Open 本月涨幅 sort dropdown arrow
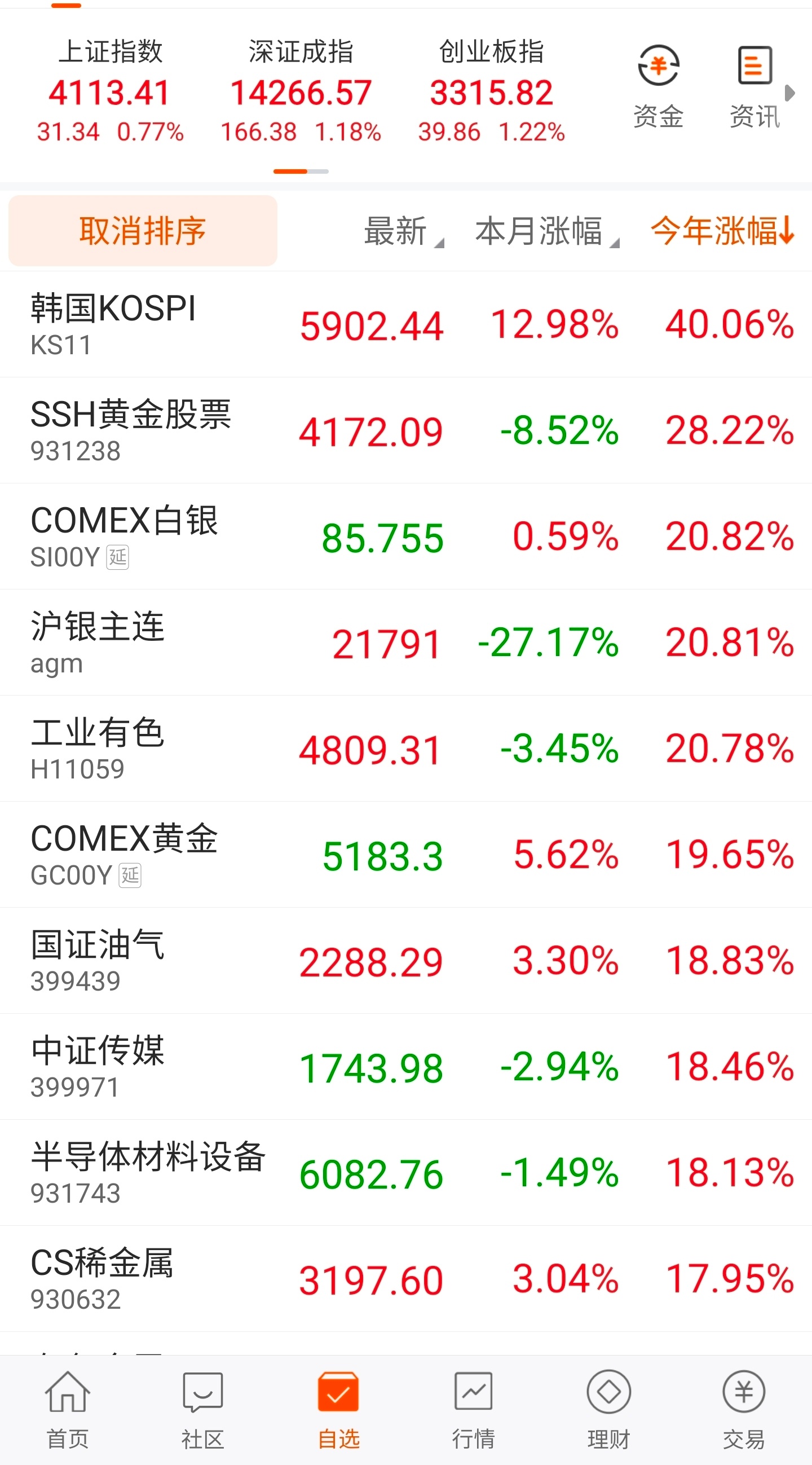This screenshot has width=812, height=1465. click(615, 241)
